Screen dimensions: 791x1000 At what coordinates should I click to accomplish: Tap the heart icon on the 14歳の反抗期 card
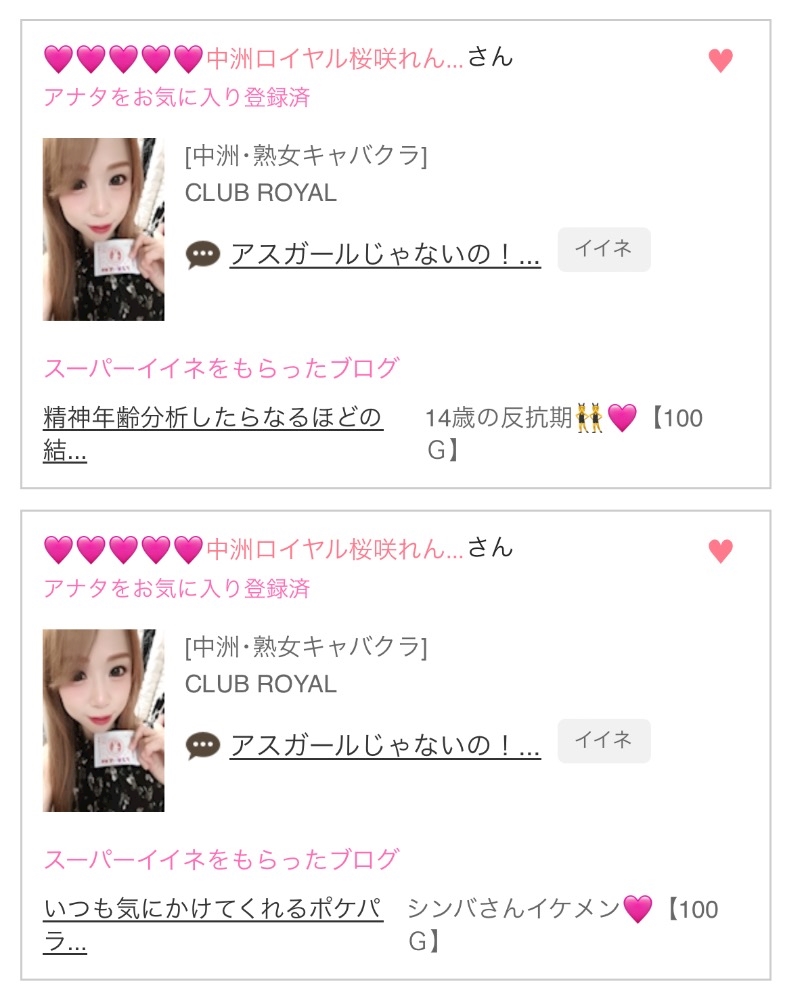pyautogui.click(x=720, y=61)
